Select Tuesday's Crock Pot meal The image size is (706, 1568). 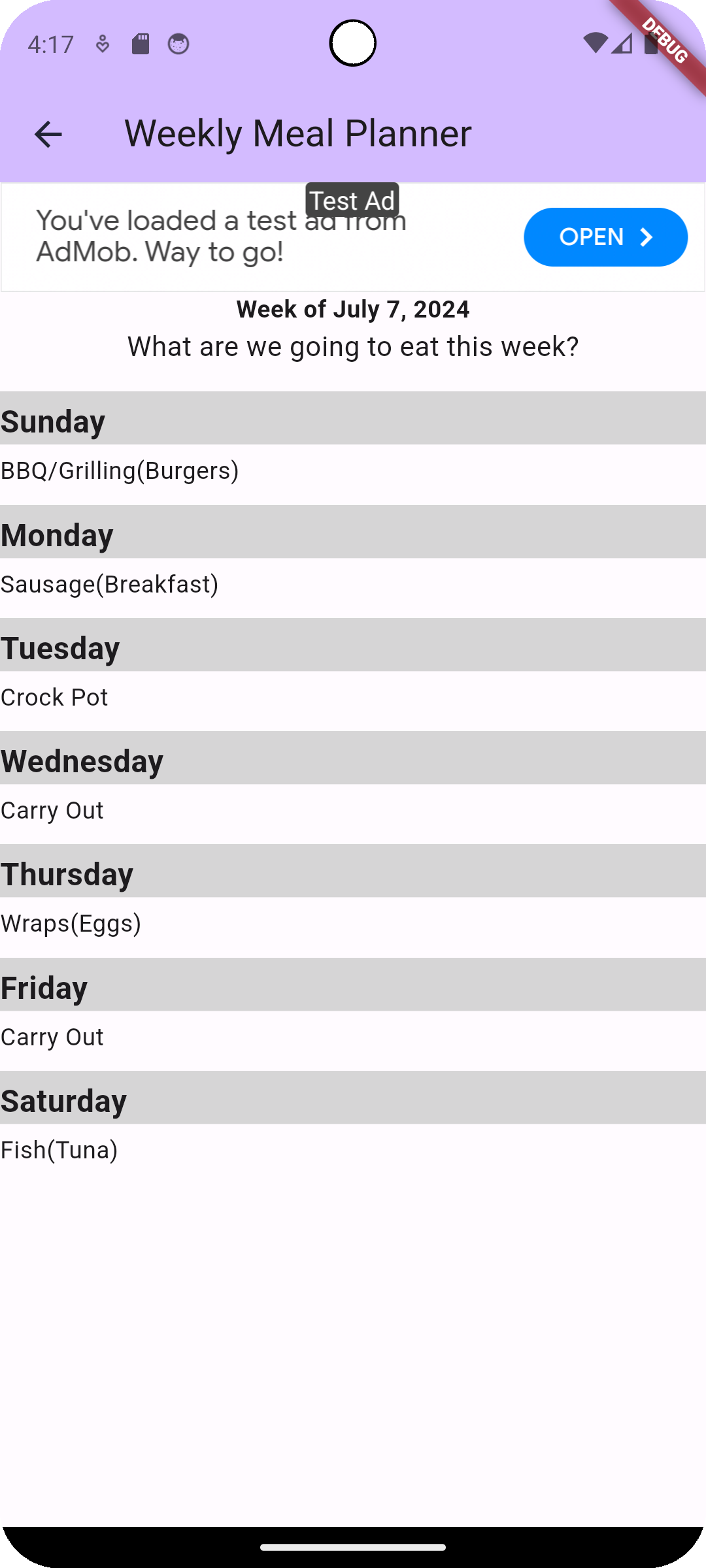[55, 698]
